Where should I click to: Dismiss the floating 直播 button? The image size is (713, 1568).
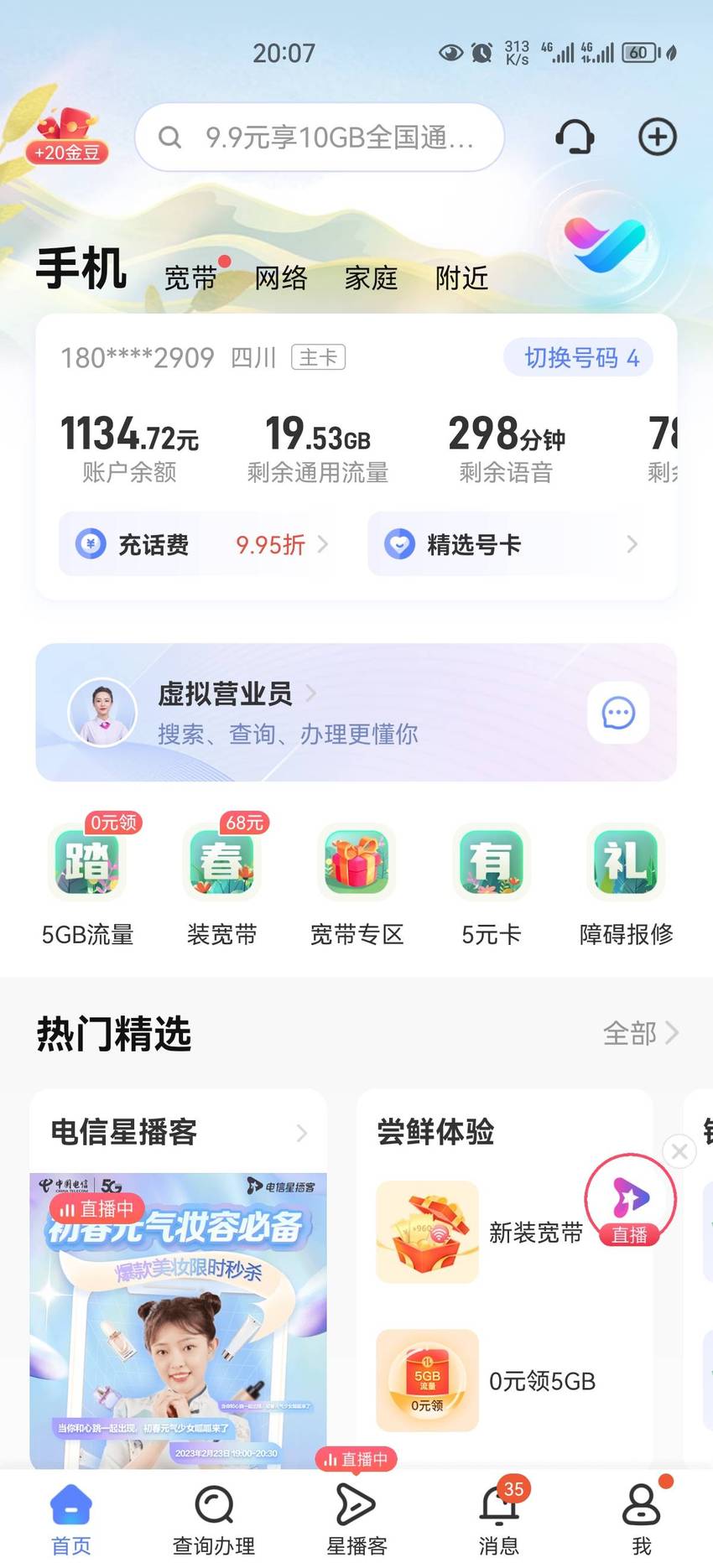[679, 1151]
